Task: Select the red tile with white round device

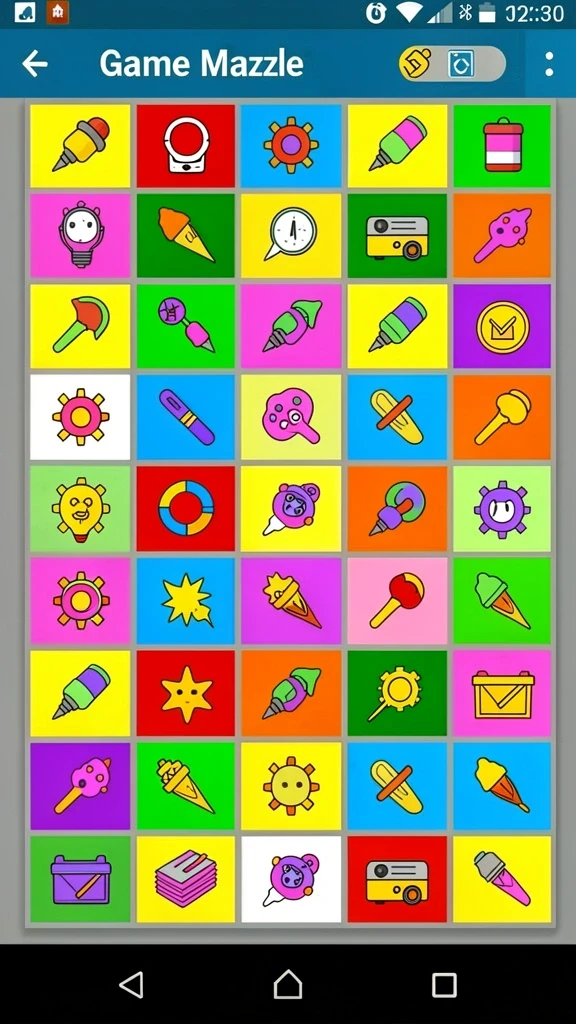Action: click(185, 146)
